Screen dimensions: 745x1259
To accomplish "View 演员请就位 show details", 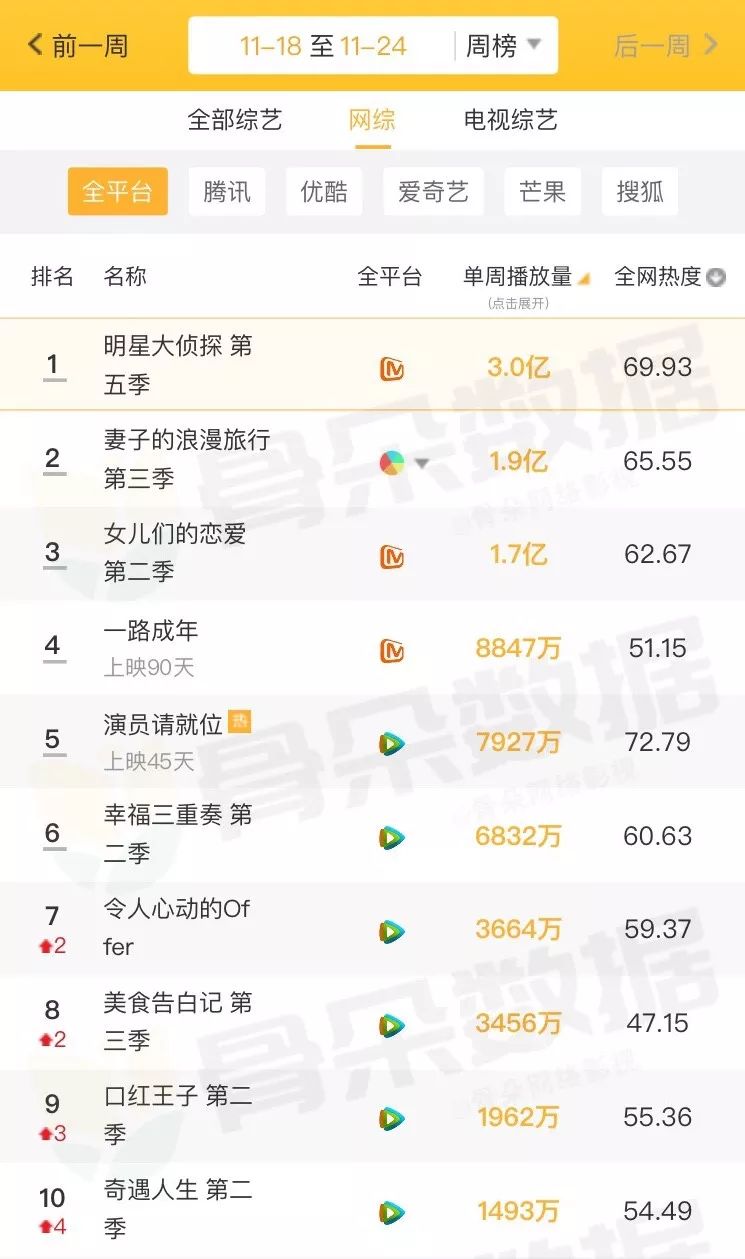I will [163, 725].
